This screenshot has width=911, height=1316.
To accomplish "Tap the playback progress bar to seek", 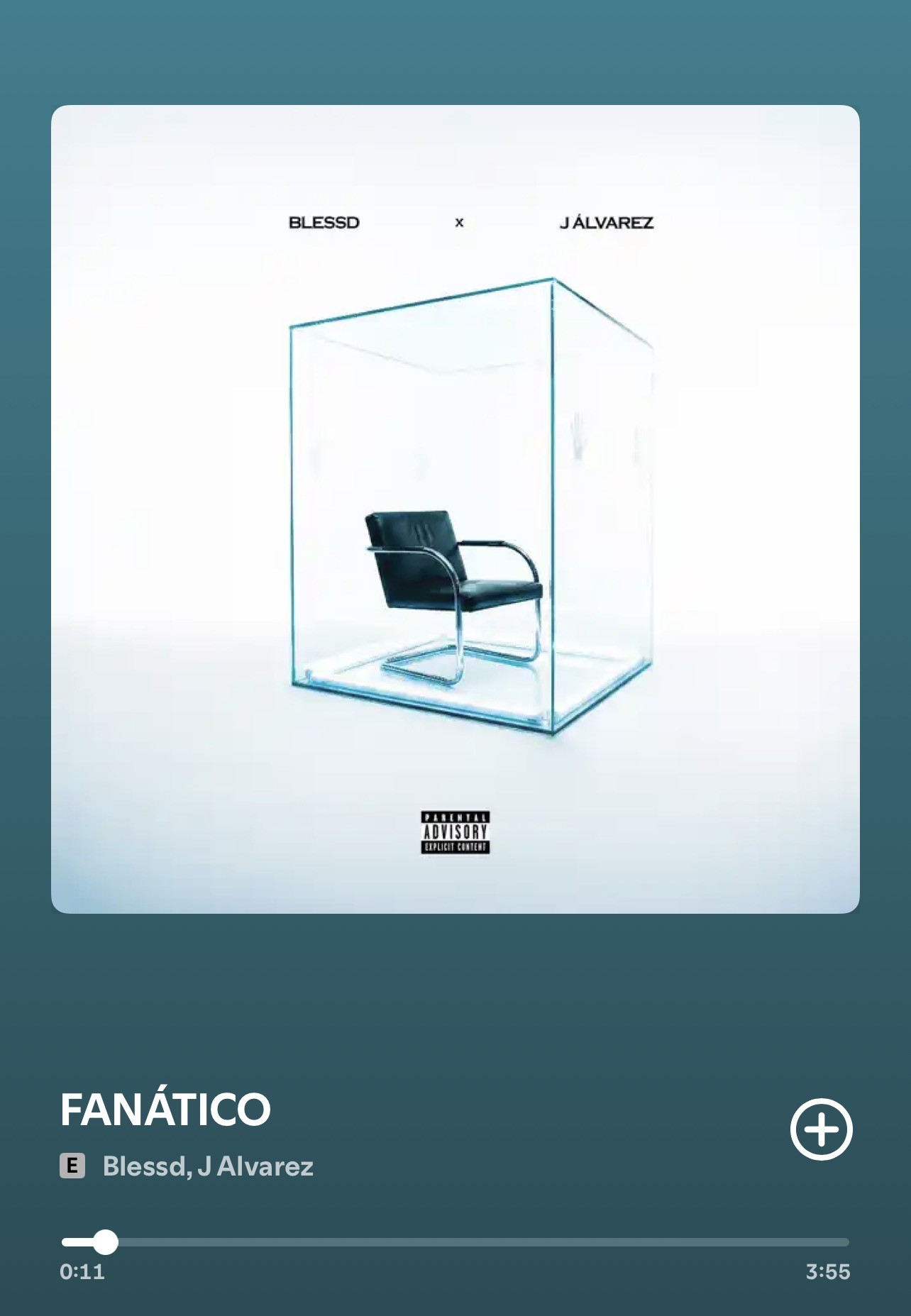I will coord(455,1242).
